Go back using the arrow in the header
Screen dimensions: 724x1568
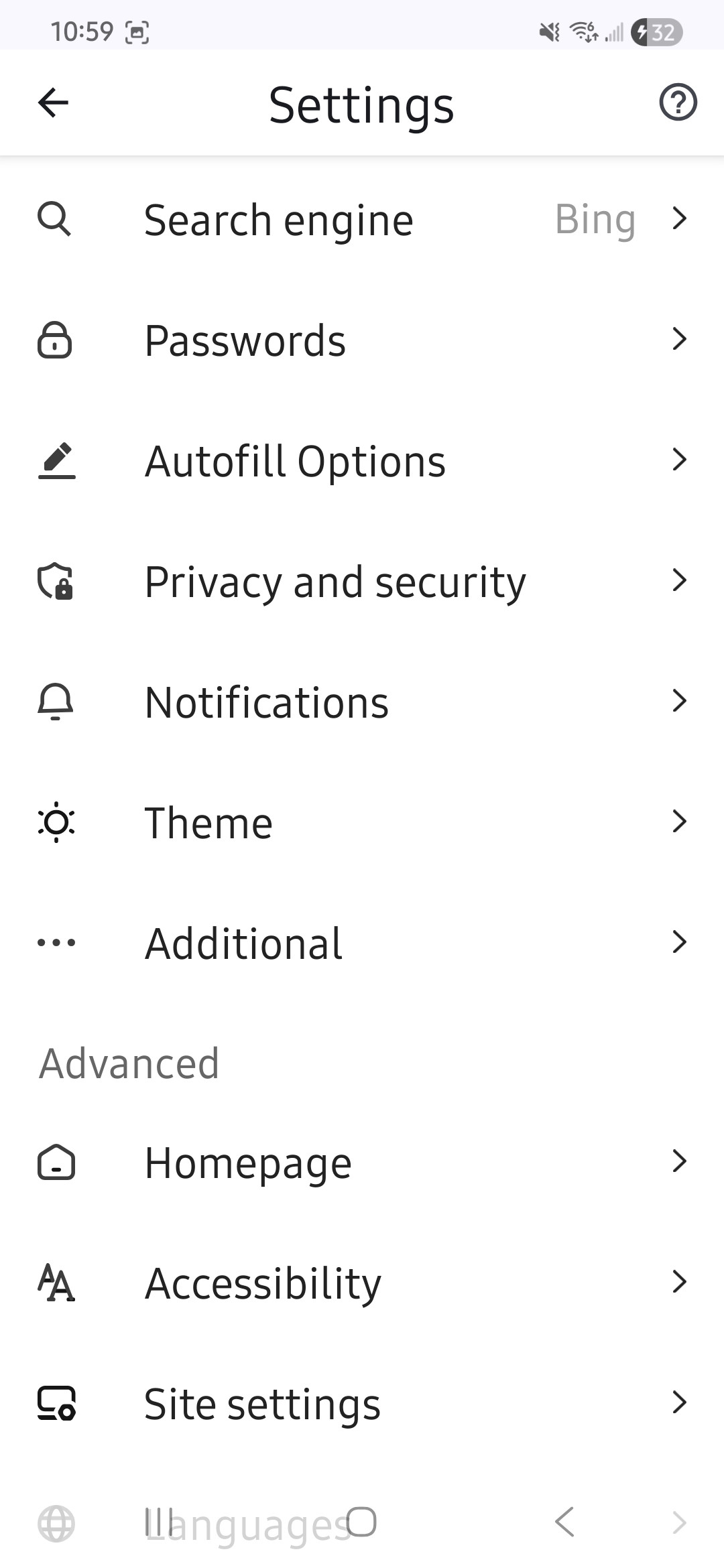click(x=54, y=103)
